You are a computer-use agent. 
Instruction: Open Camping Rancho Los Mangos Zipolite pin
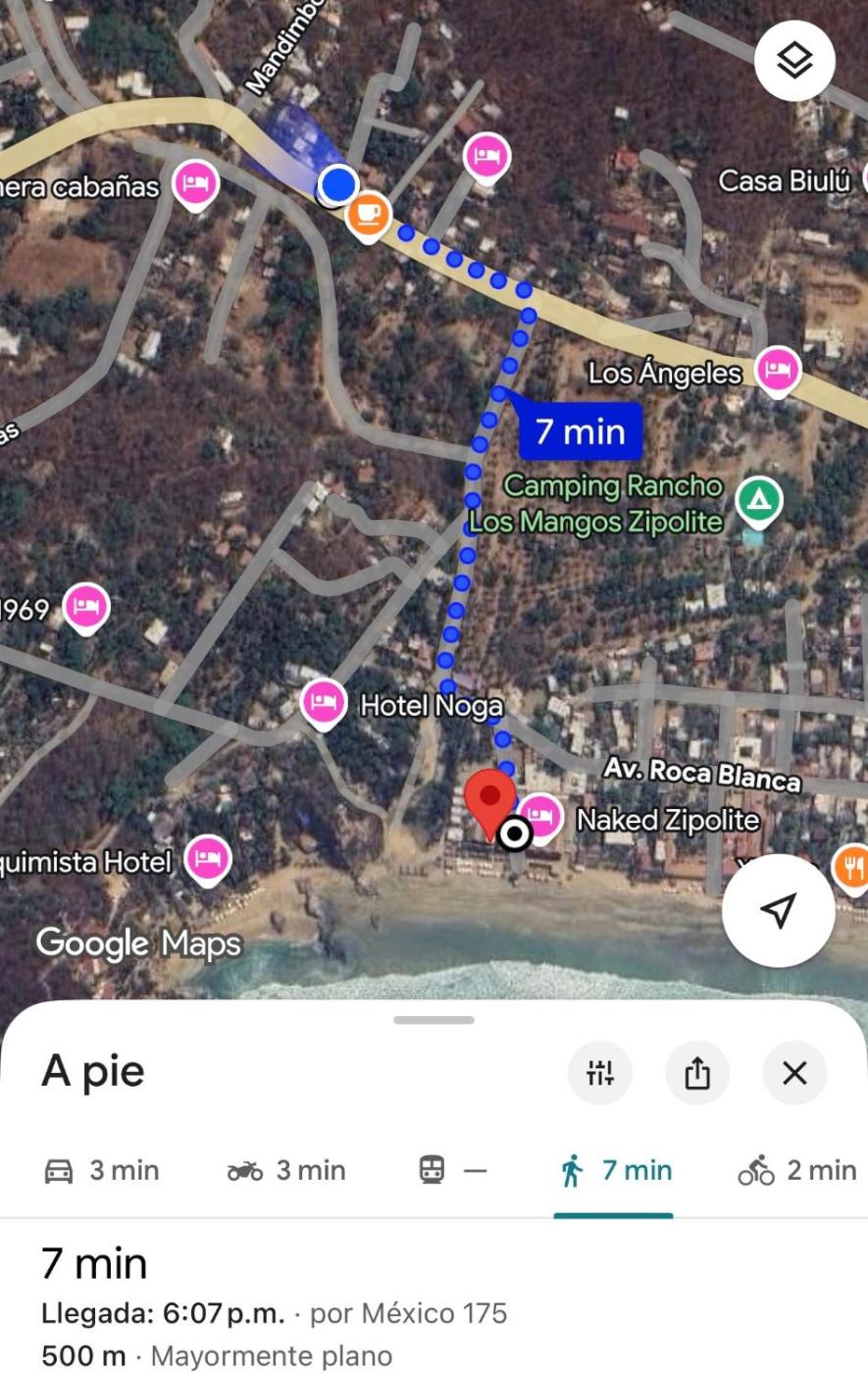coord(759,501)
